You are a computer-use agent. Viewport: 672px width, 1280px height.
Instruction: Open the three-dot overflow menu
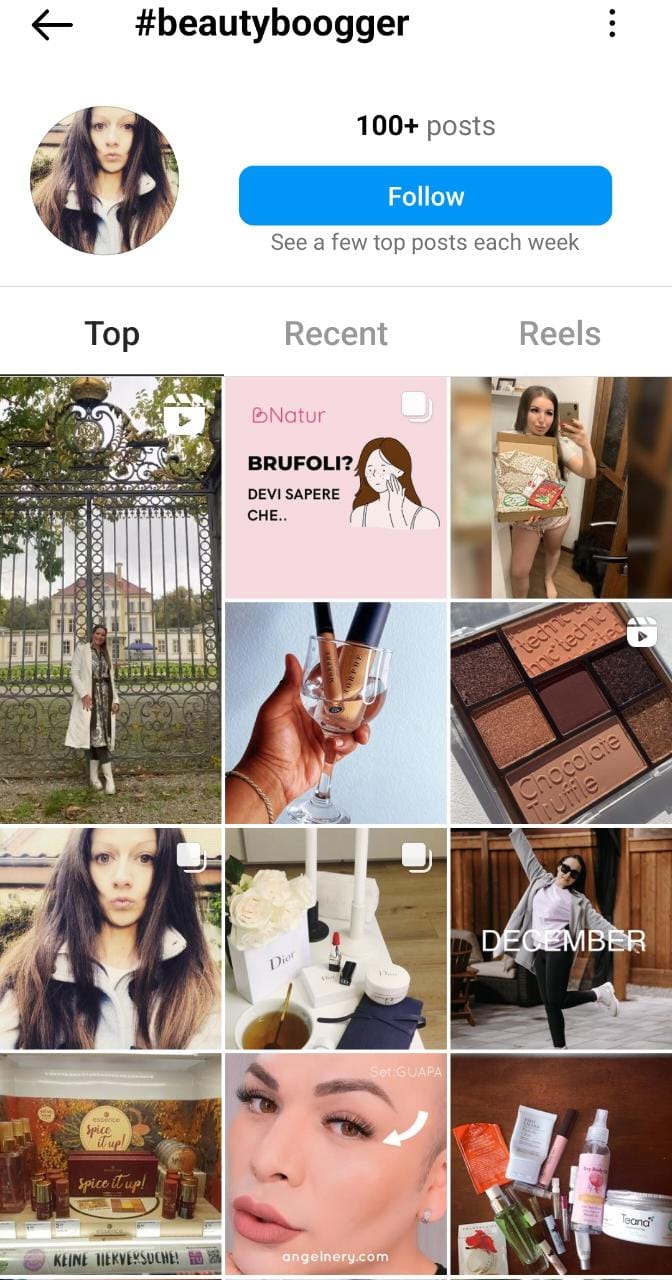pyautogui.click(x=612, y=24)
